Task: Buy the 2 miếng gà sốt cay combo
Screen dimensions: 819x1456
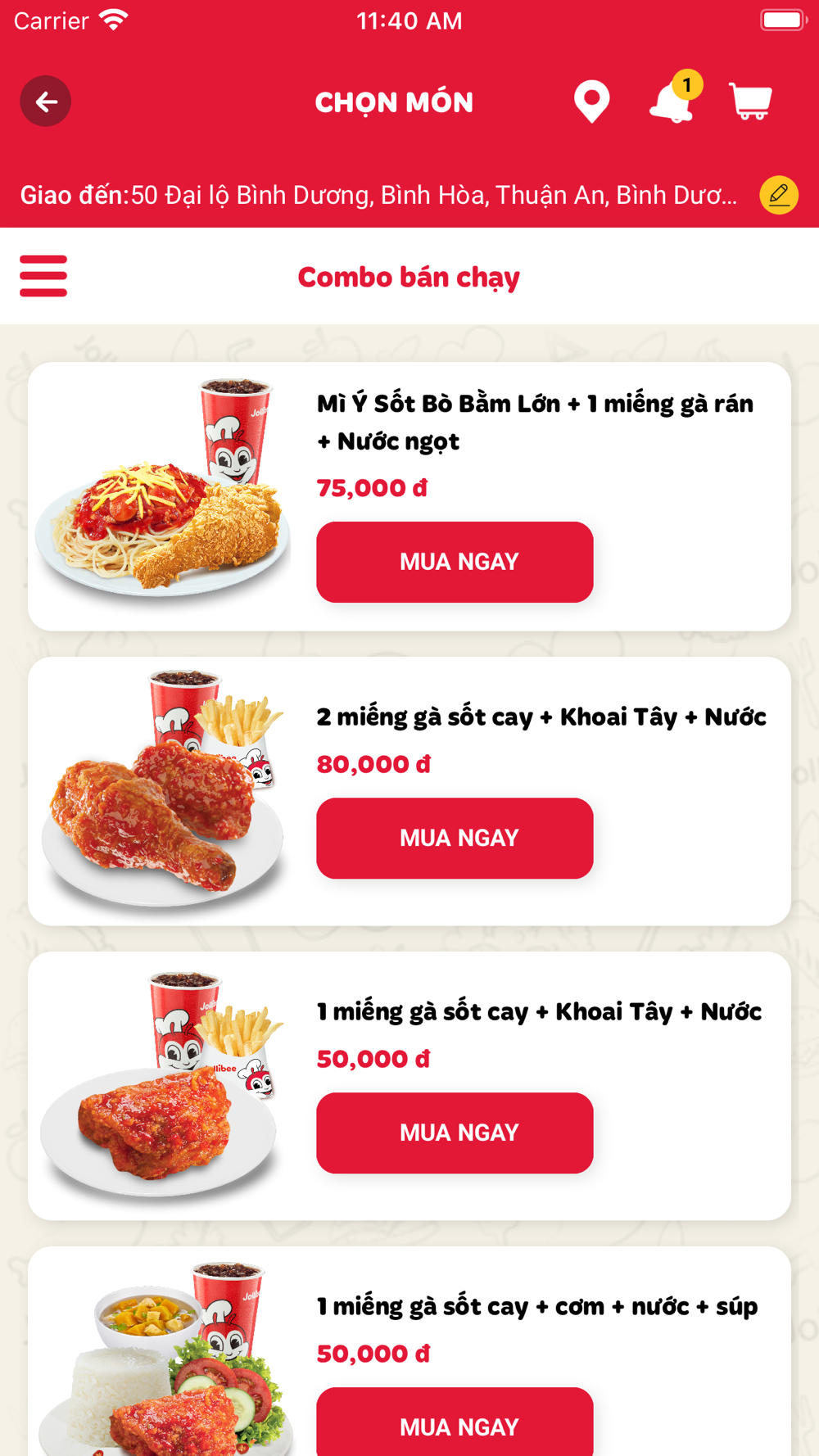Action: pyautogui.click(x=455, y=838)
